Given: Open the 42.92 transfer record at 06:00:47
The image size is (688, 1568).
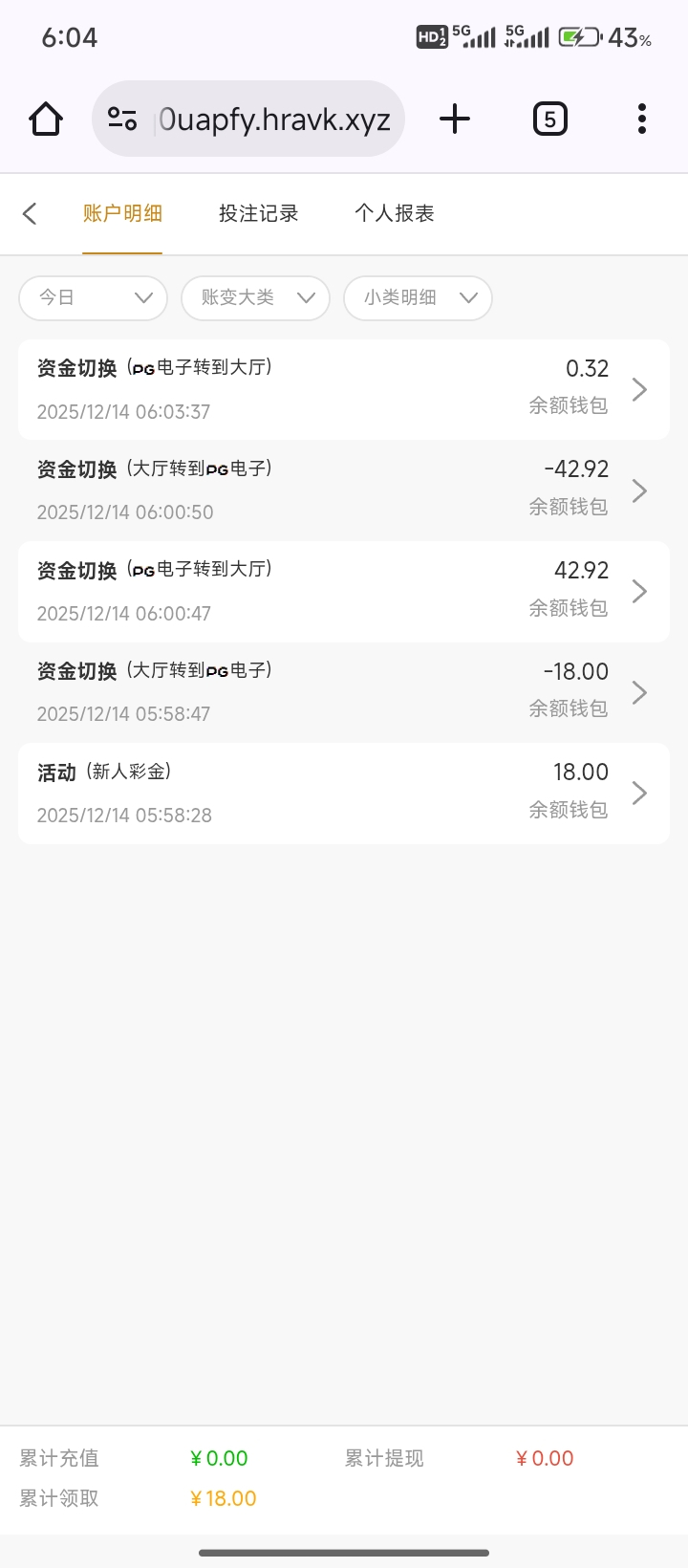Looking at the screenshot, I should pos(344,592).
